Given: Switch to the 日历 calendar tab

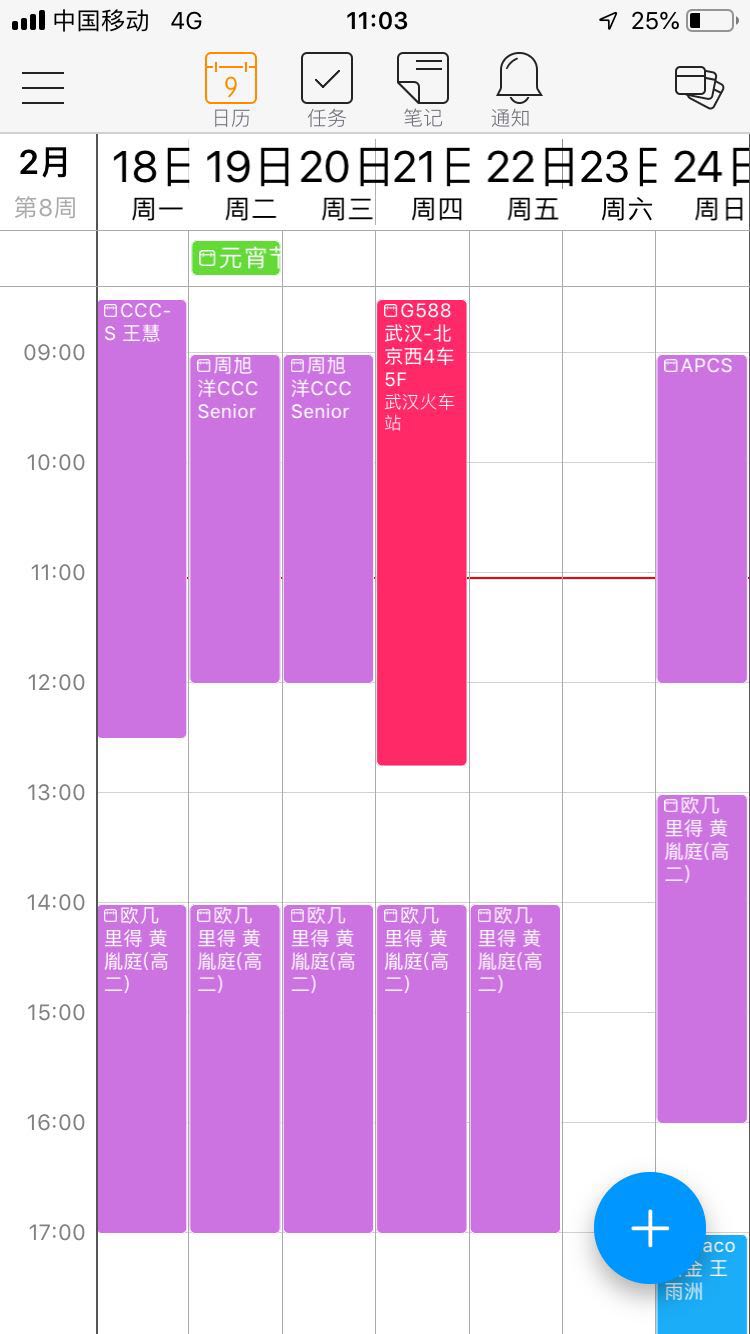Looking at the screenshot, I should click(231, 90).
